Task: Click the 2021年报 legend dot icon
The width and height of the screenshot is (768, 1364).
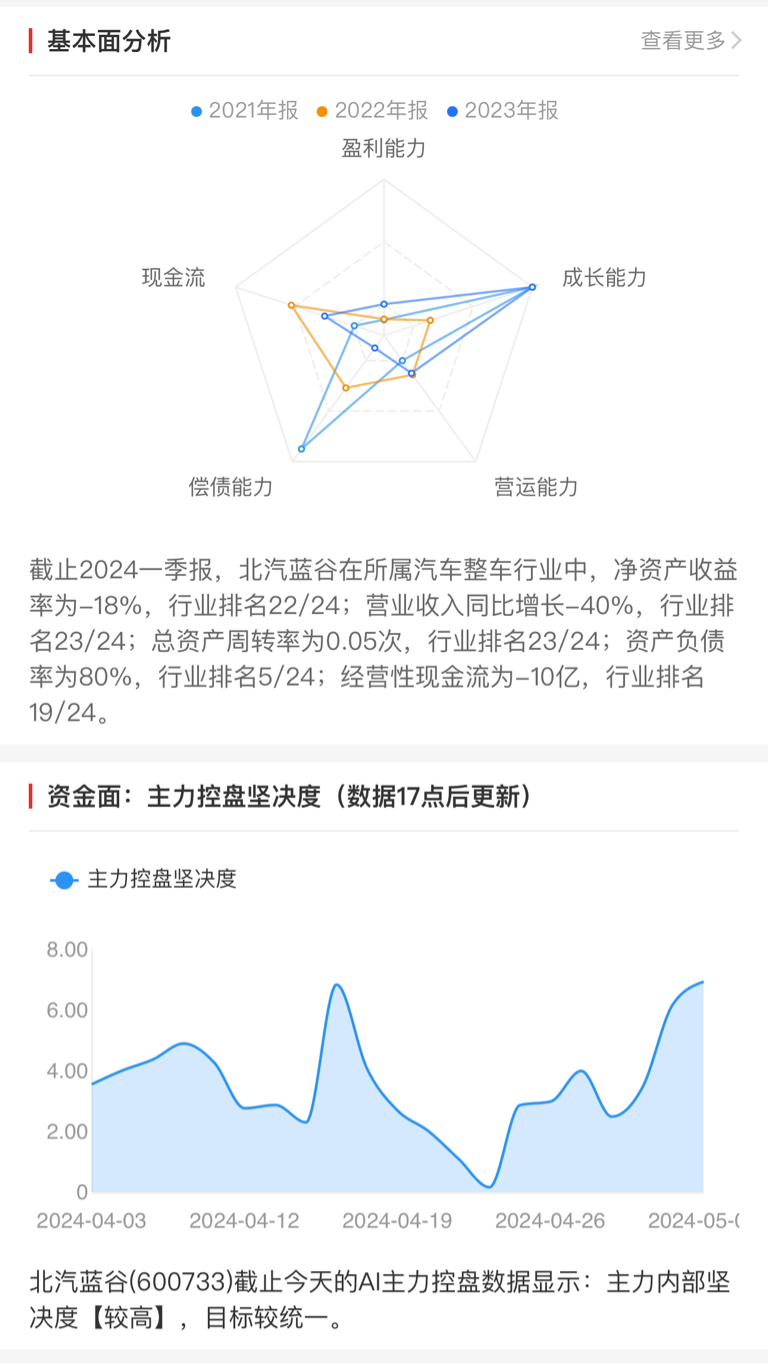Action: [x=197, y=111]
